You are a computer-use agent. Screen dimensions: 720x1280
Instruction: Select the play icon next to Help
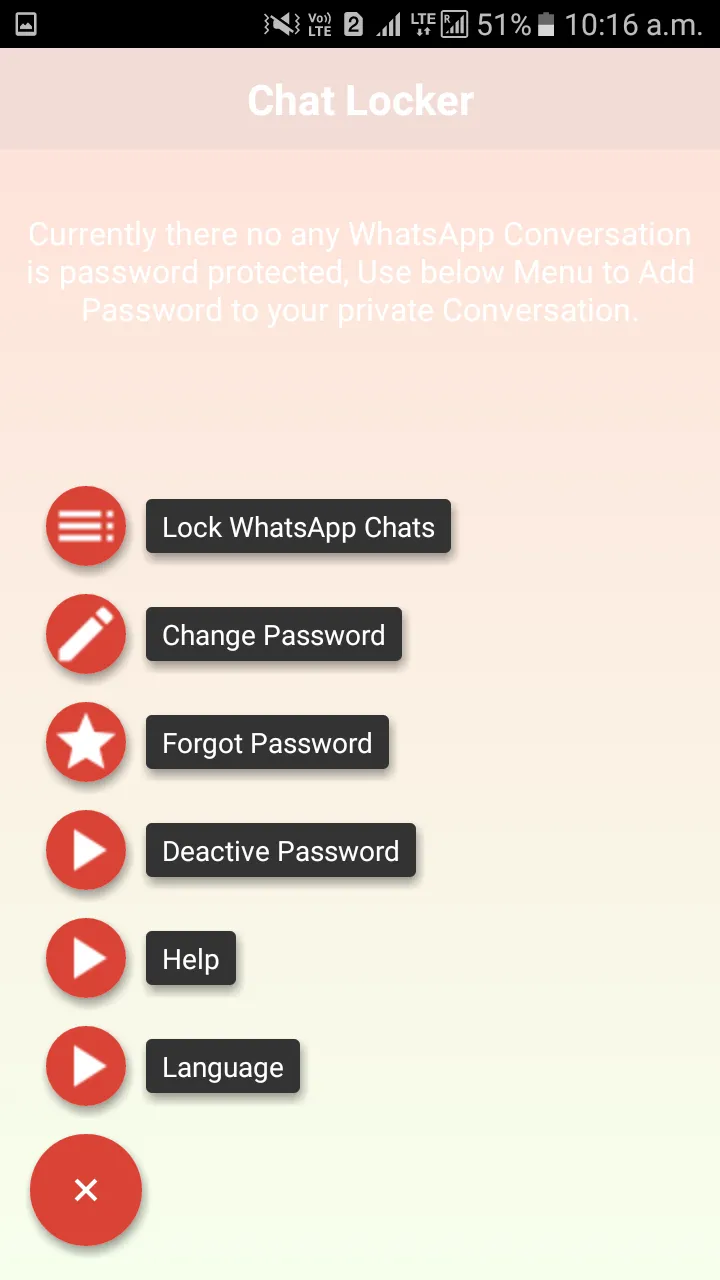point(86,958)
